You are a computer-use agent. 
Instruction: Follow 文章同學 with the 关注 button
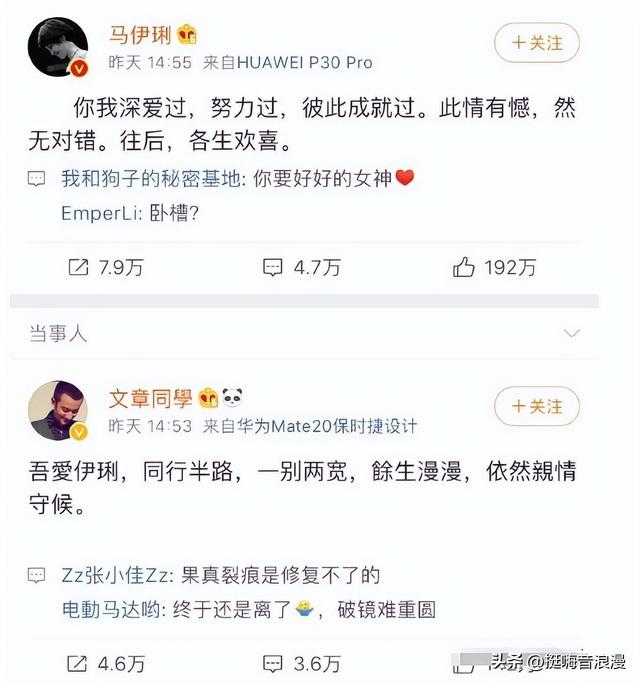pos(538,406)
